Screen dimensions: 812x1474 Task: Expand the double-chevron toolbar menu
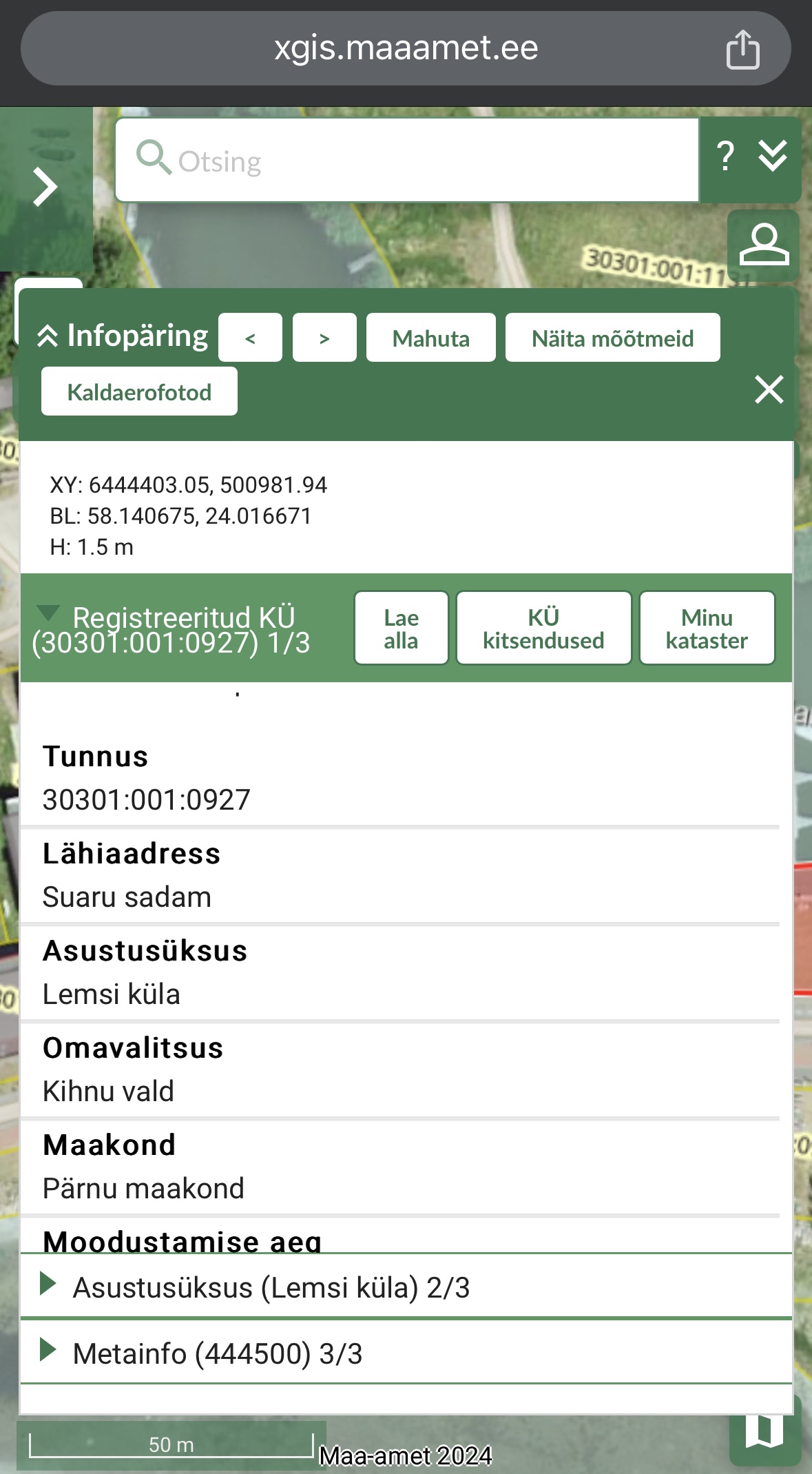pyautogui.click(x=773, y=156)
